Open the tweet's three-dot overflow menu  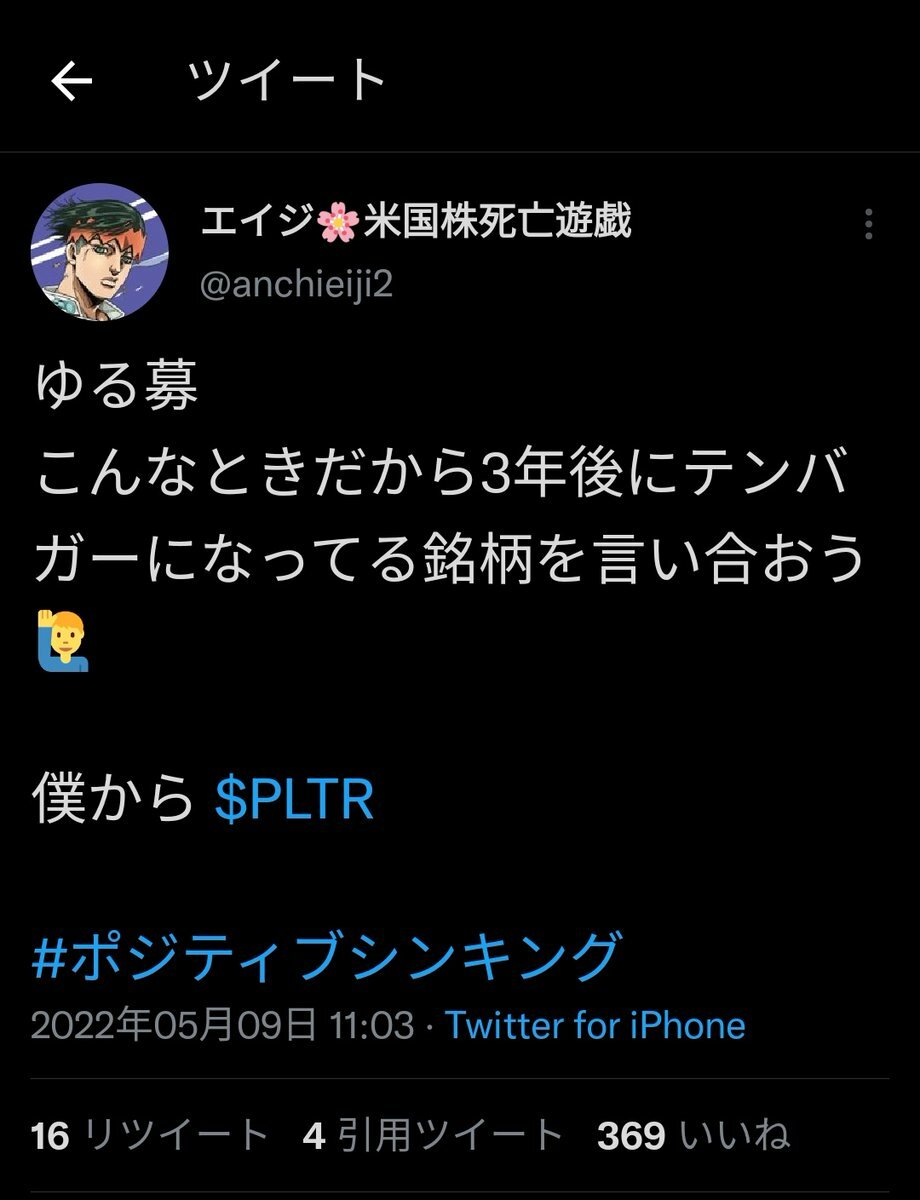click(x=868, y=225)
